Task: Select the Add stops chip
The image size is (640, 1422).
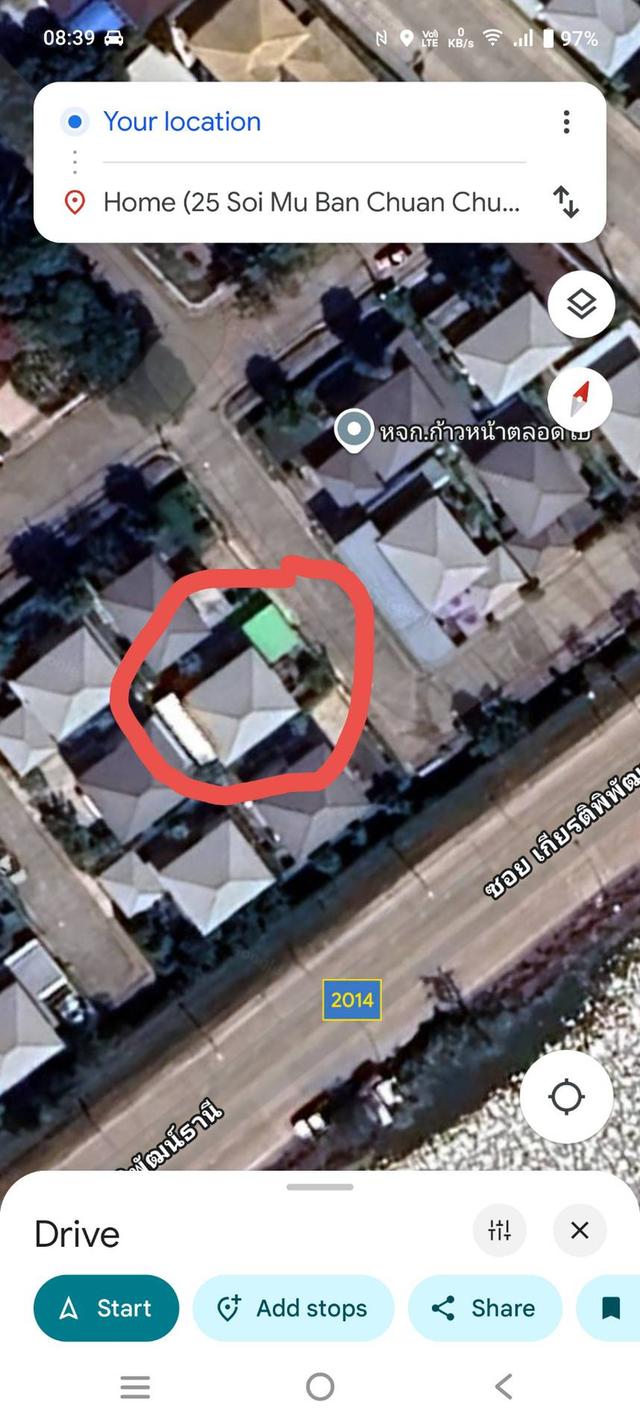Action: (293, 1308)
